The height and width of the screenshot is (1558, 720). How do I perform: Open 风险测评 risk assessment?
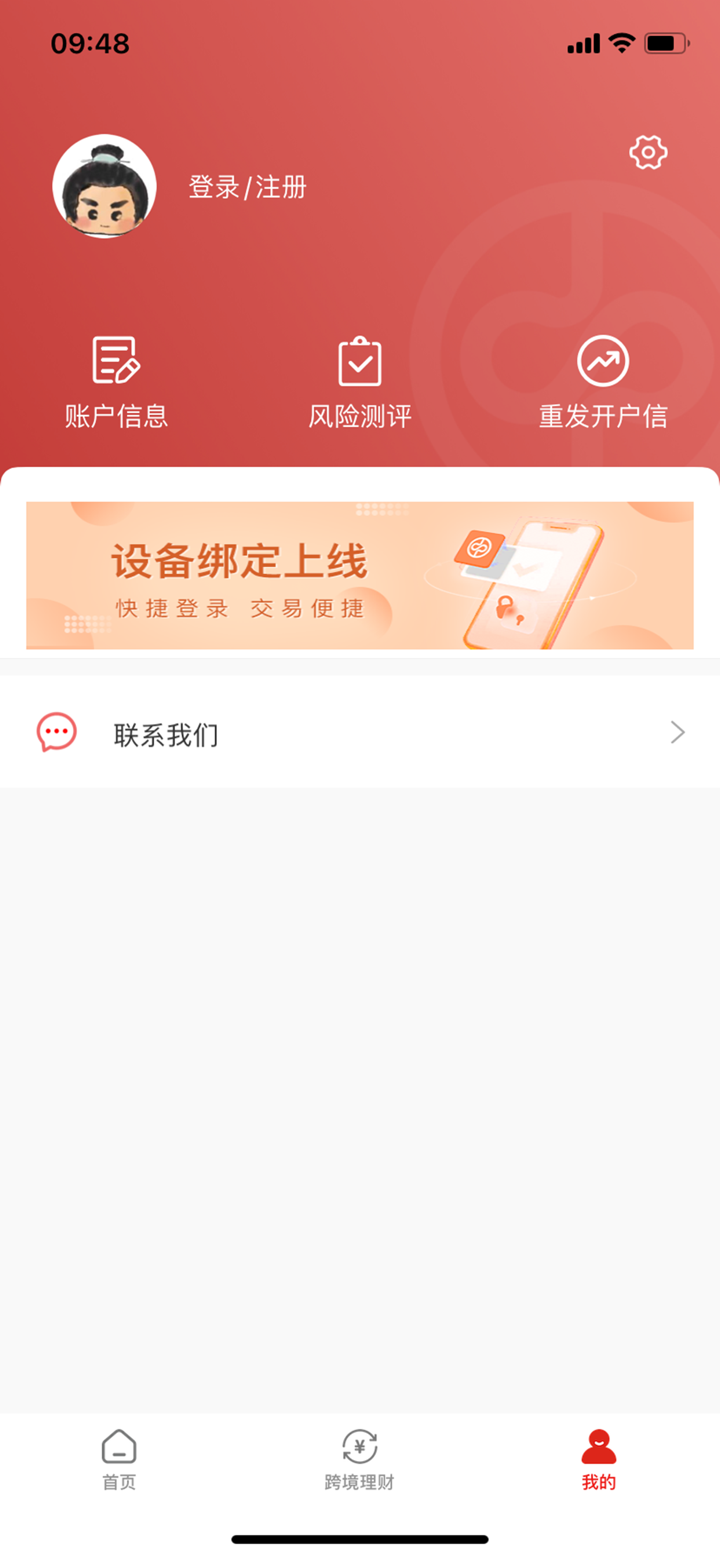[360, 383]
